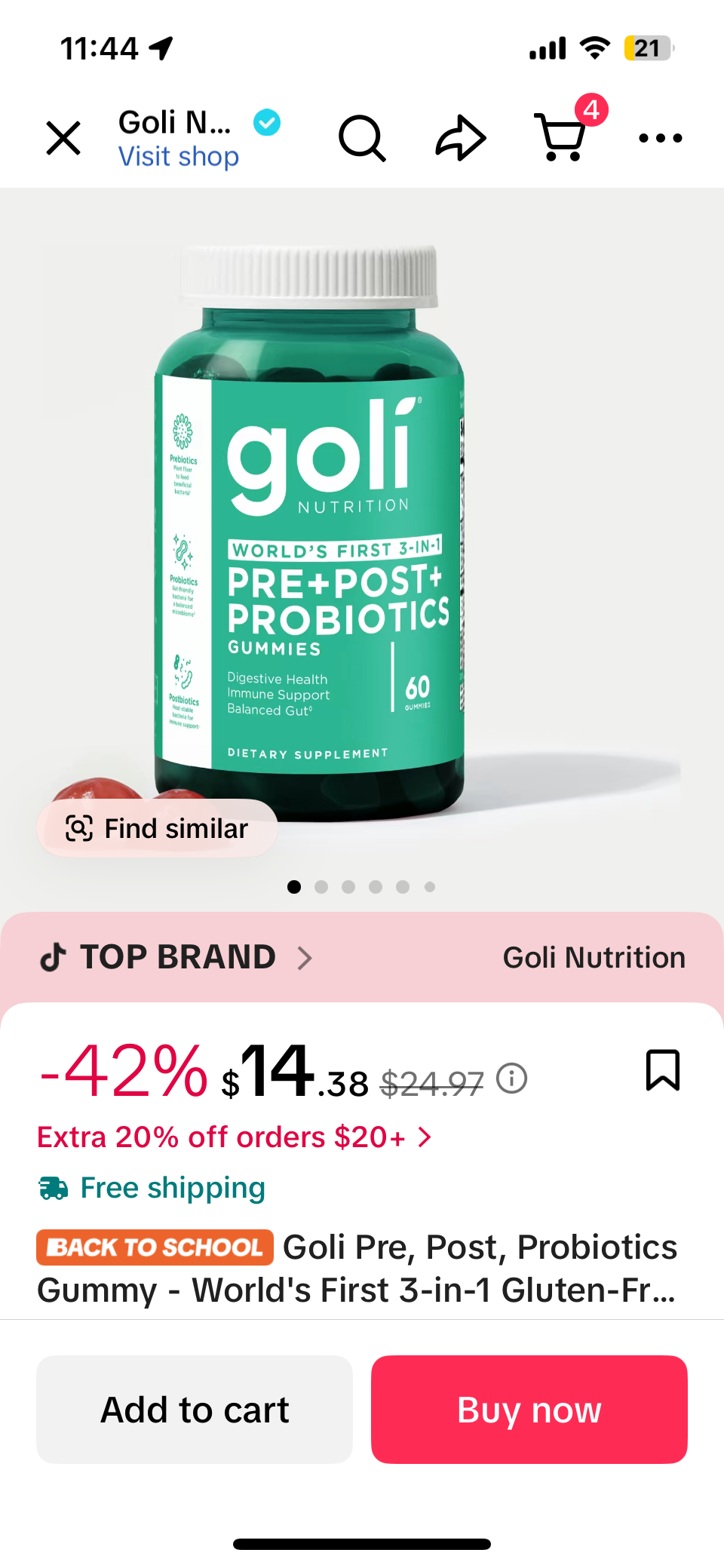Close the product page
The image size is (724, 1568).
63,138
